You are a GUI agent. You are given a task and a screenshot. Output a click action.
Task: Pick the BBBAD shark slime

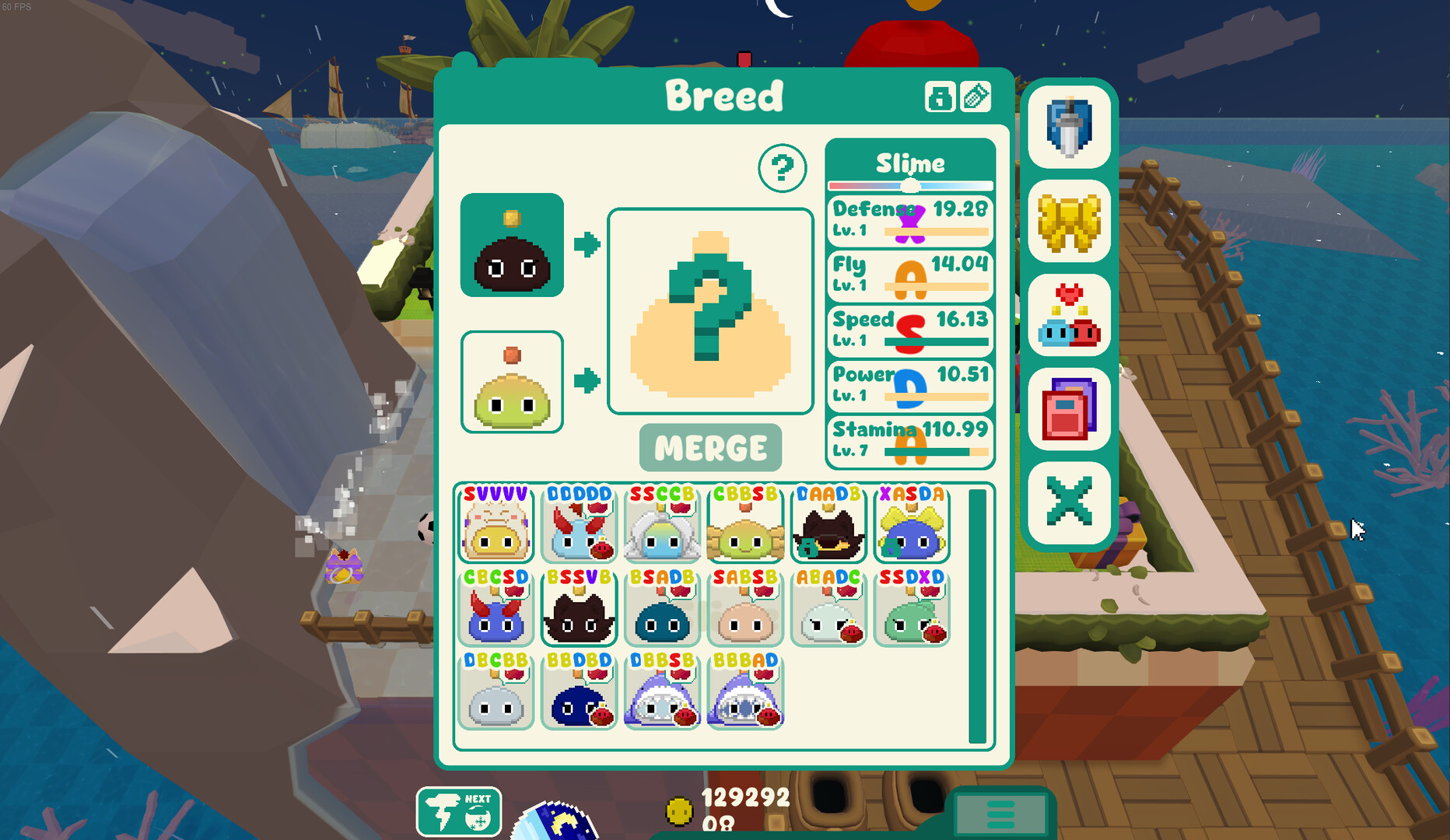pyautogui.click(x=745, y=691)
